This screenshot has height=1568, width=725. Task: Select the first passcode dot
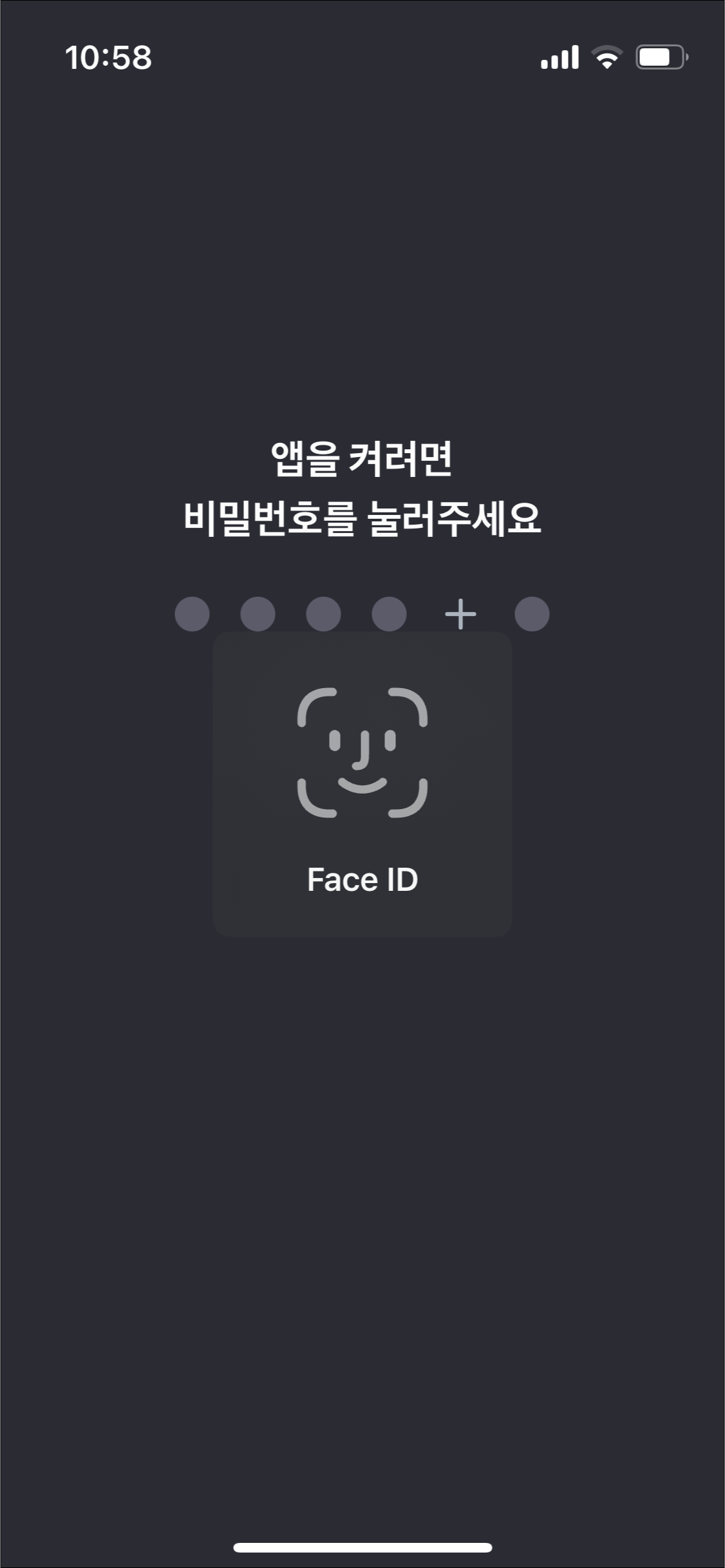[193, 615]
